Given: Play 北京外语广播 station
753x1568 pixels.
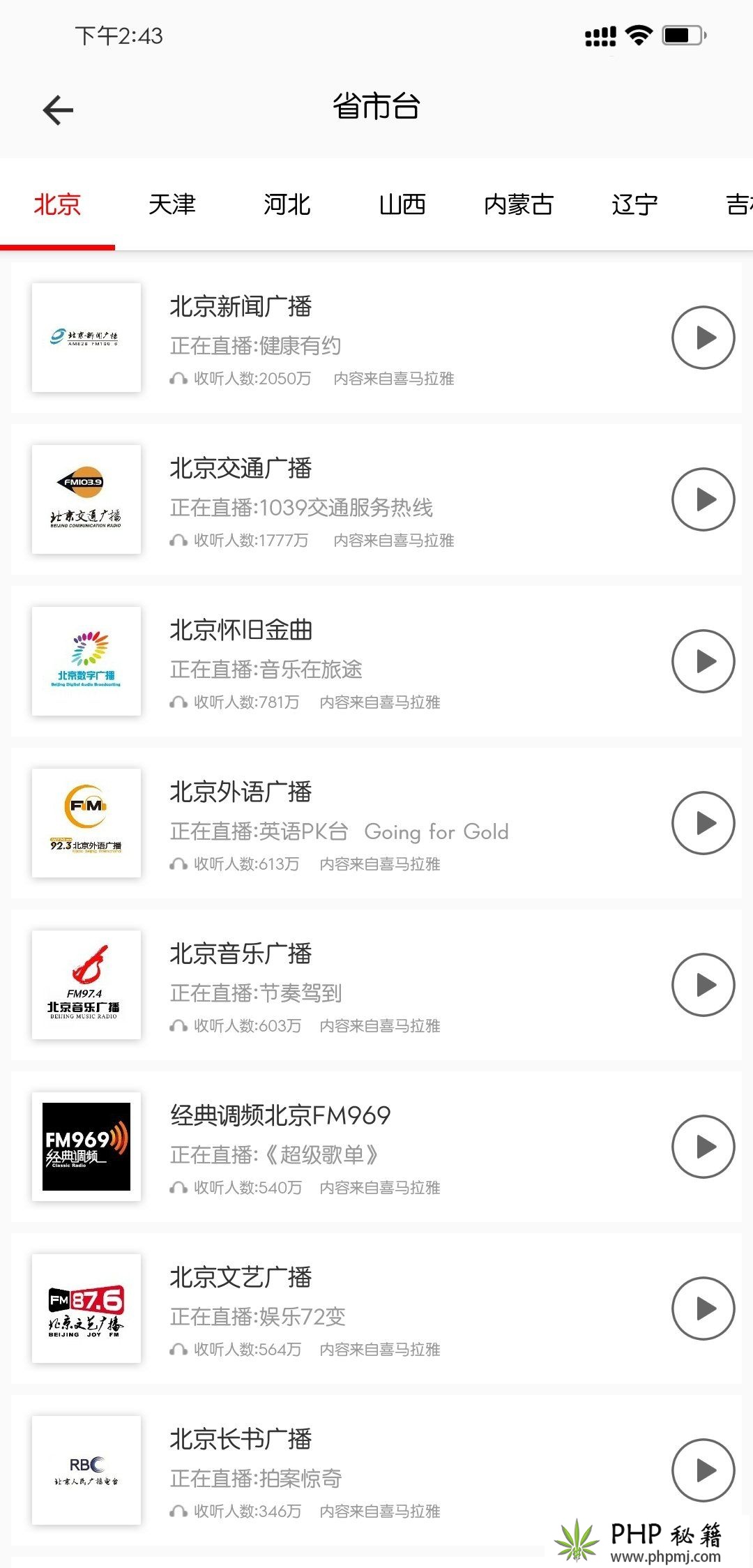Looking at the screenshot, I should click(703, 823).
